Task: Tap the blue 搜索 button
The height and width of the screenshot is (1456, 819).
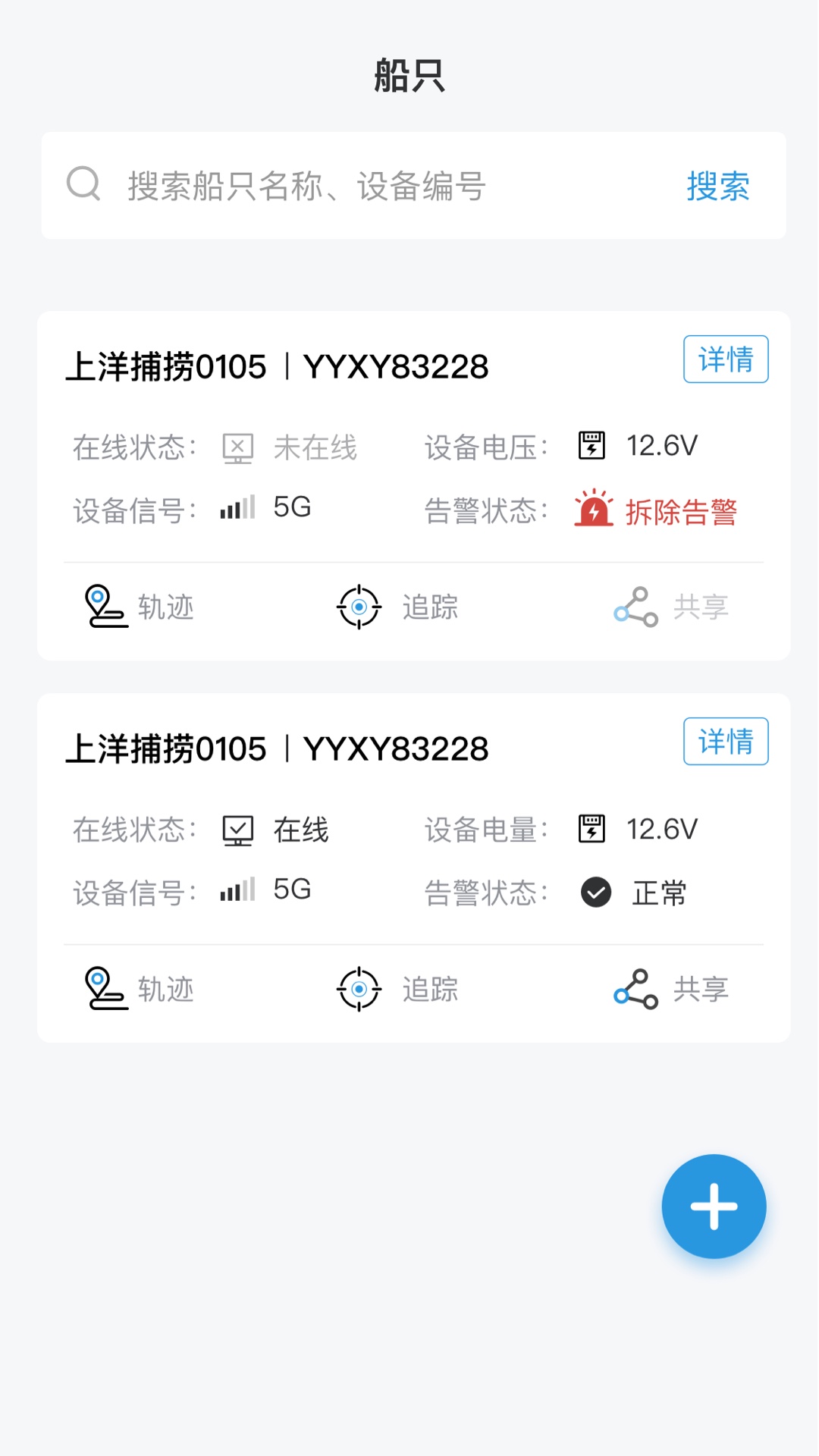Action: [718, 186]
